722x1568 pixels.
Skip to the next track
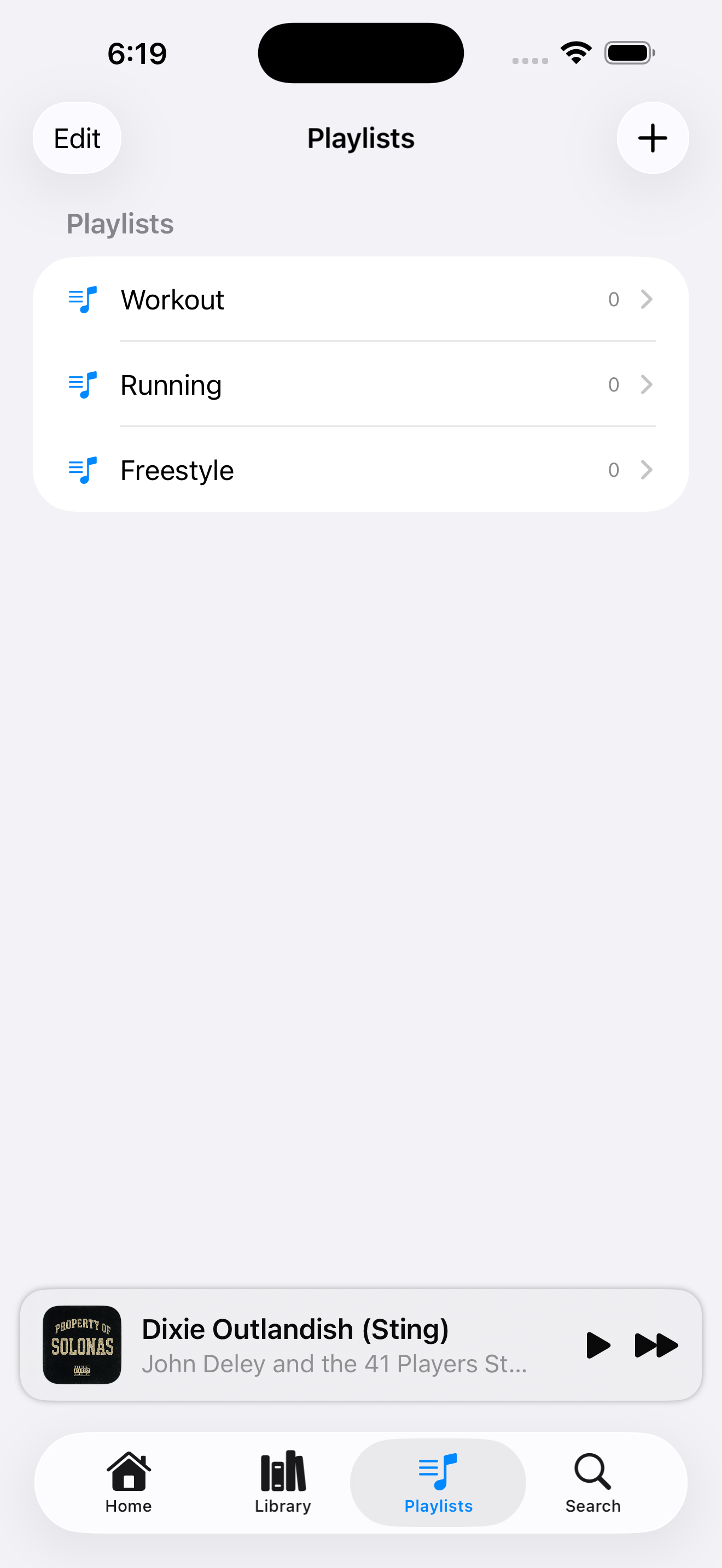[655, 1345]
